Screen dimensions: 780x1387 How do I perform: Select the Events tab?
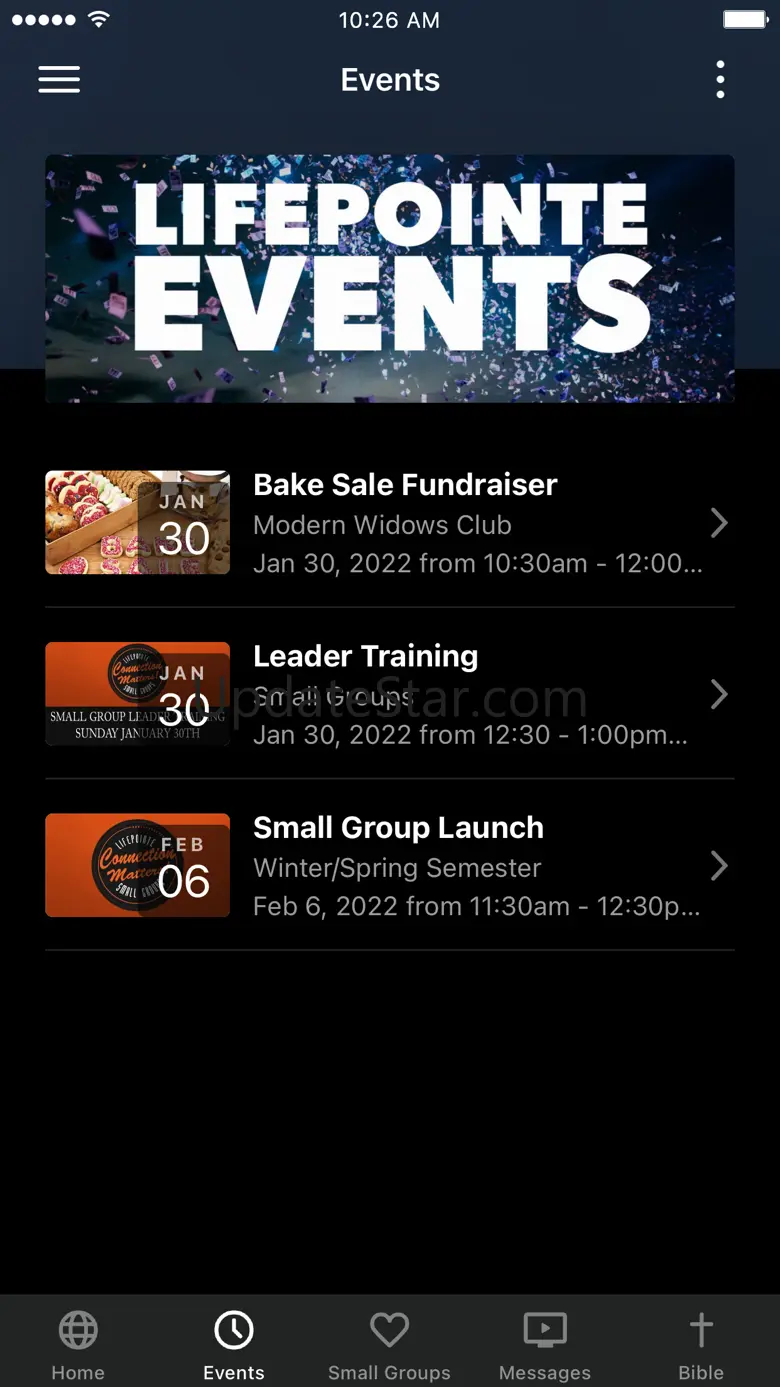pyautogui.click(x=234, y=1343)
